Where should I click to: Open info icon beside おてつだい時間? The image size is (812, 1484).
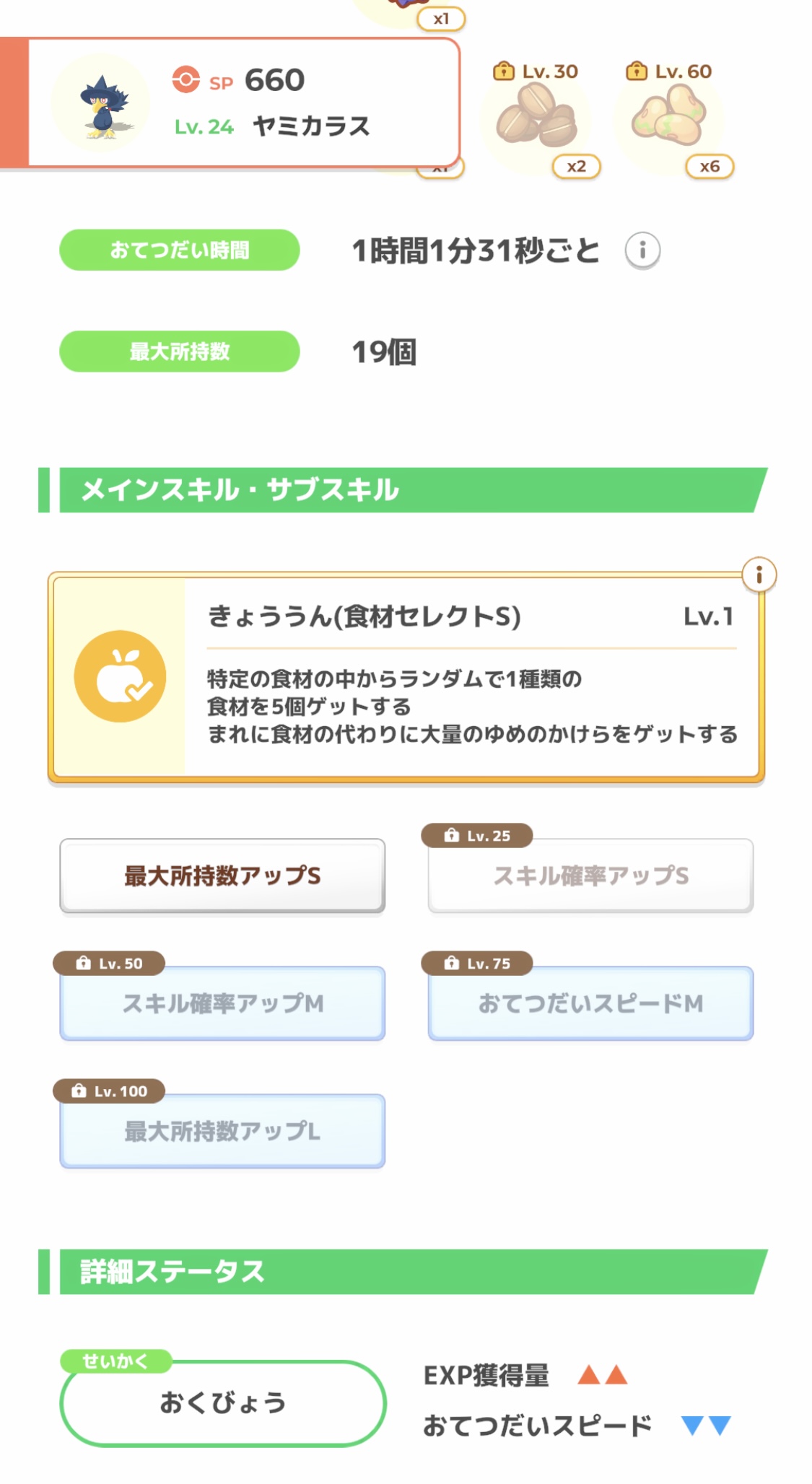(x=642, y=250)
